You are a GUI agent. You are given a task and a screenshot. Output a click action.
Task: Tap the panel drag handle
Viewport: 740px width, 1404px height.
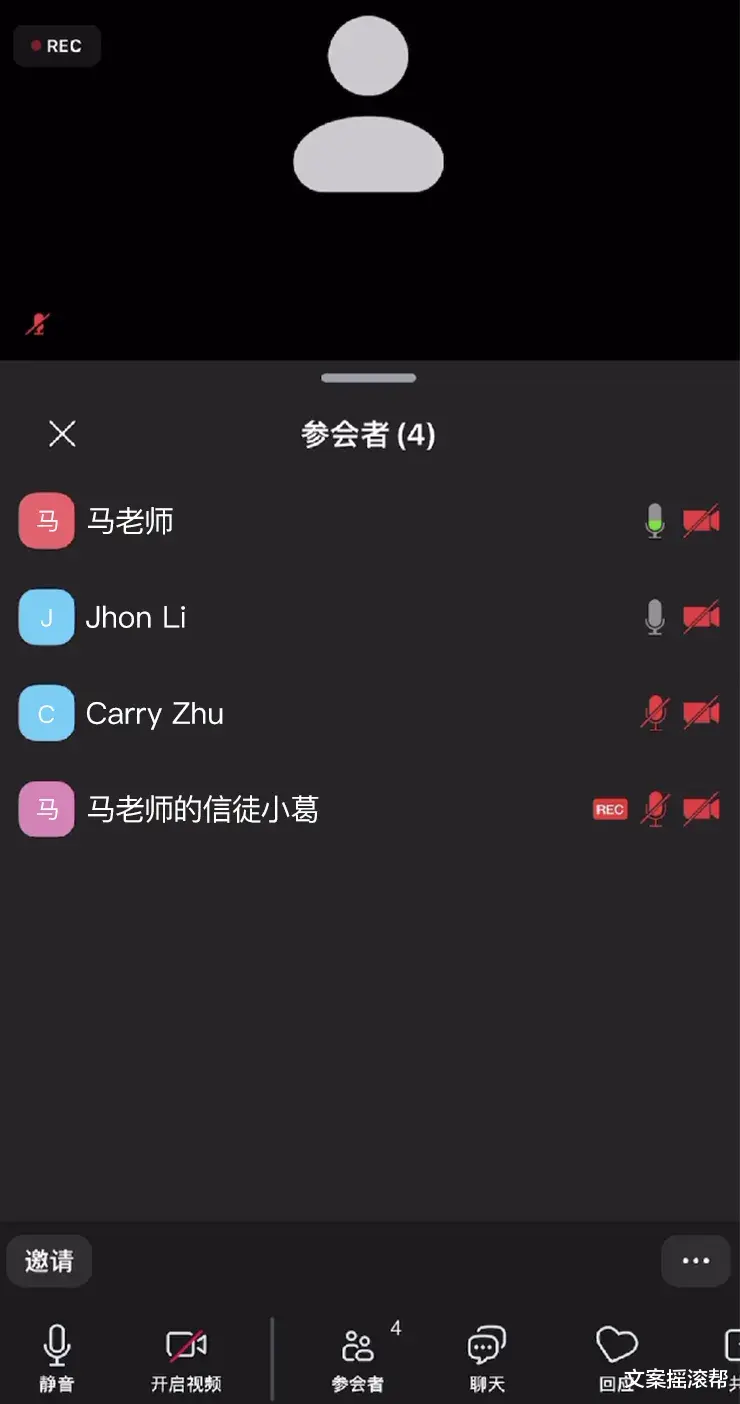(x=368, y=378)
